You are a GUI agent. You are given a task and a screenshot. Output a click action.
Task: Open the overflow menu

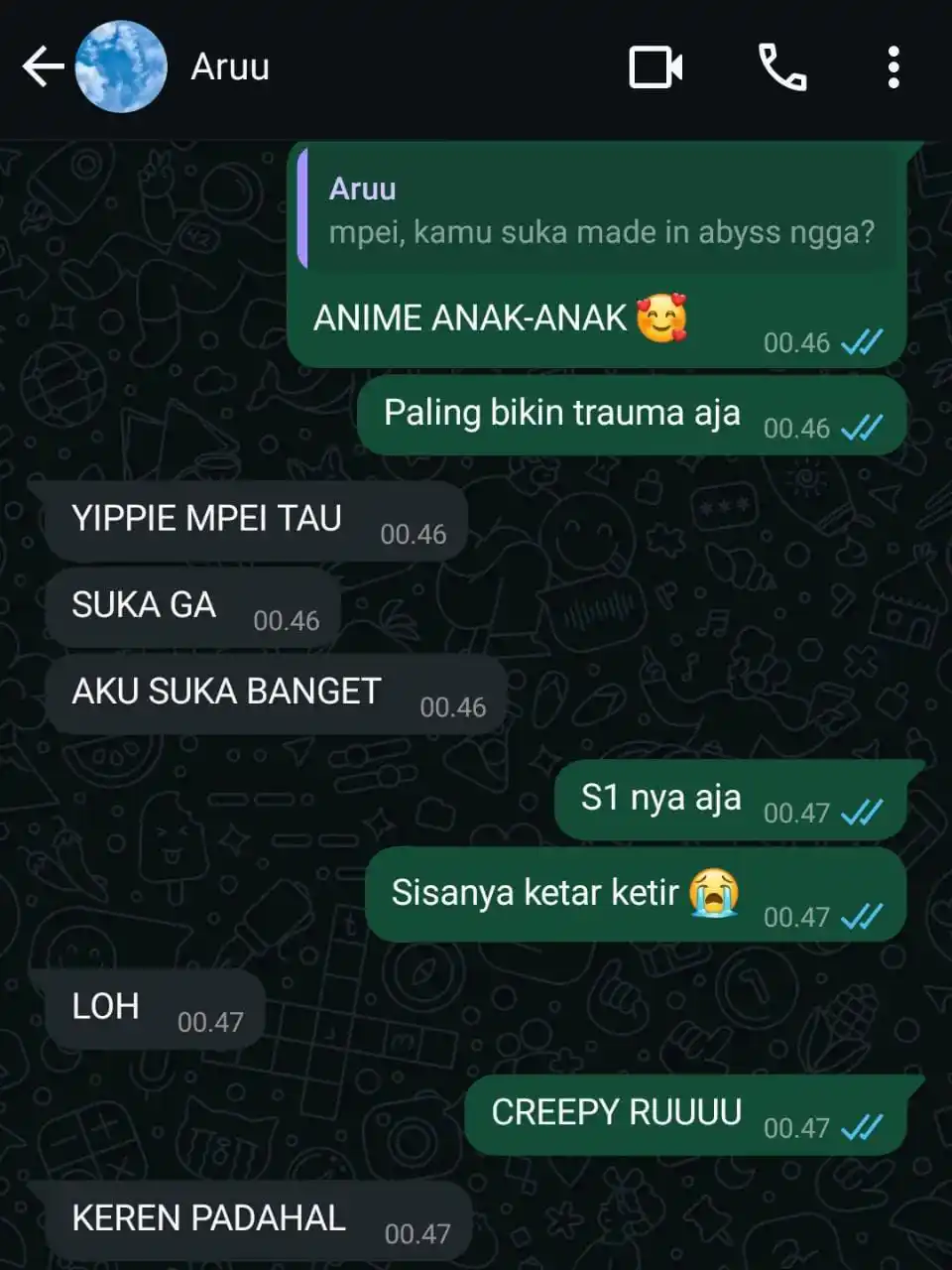point(893,67)
